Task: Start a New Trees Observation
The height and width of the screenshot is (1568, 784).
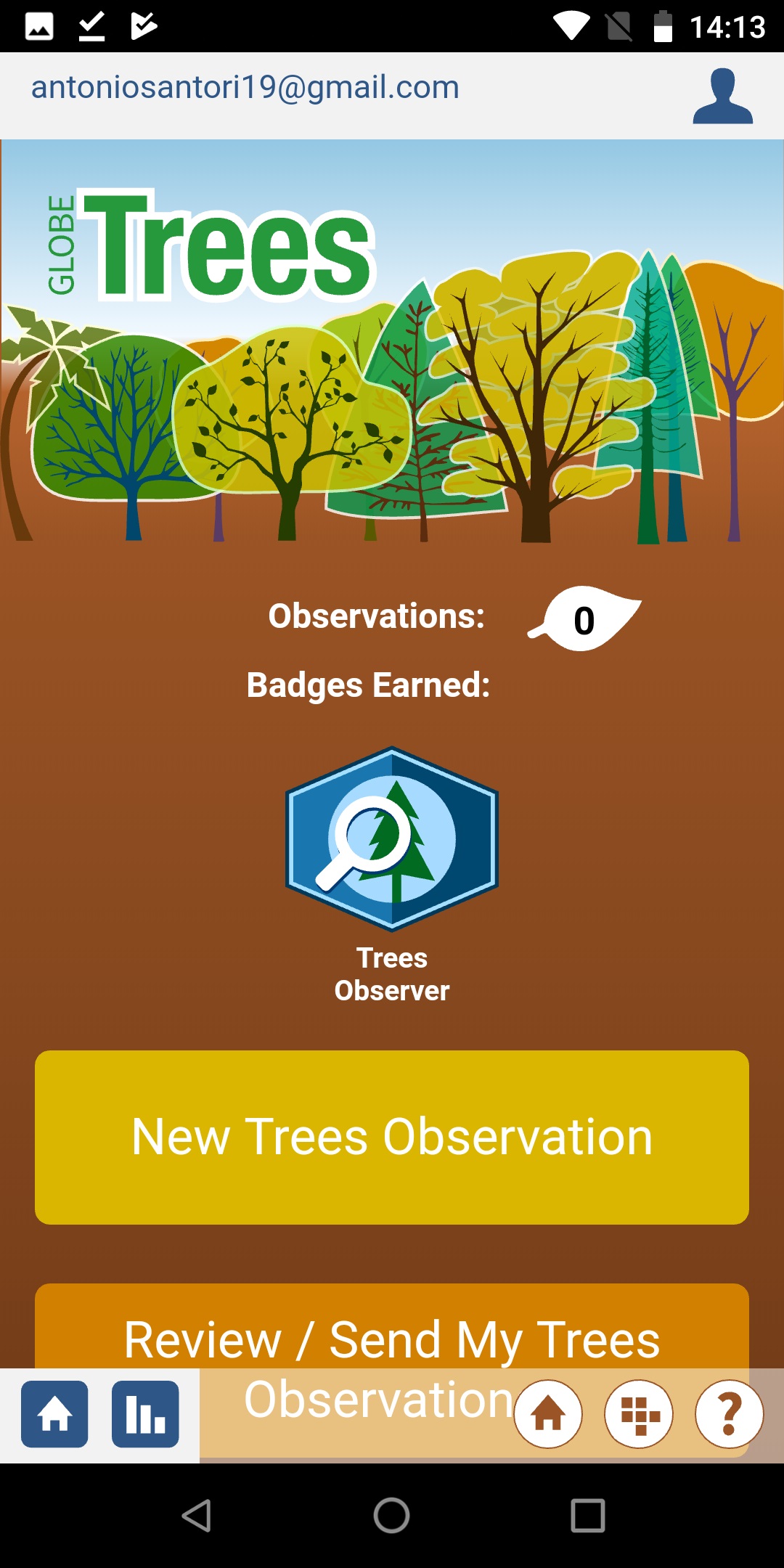Action: pyautogui.click(x=392, y=1137)
